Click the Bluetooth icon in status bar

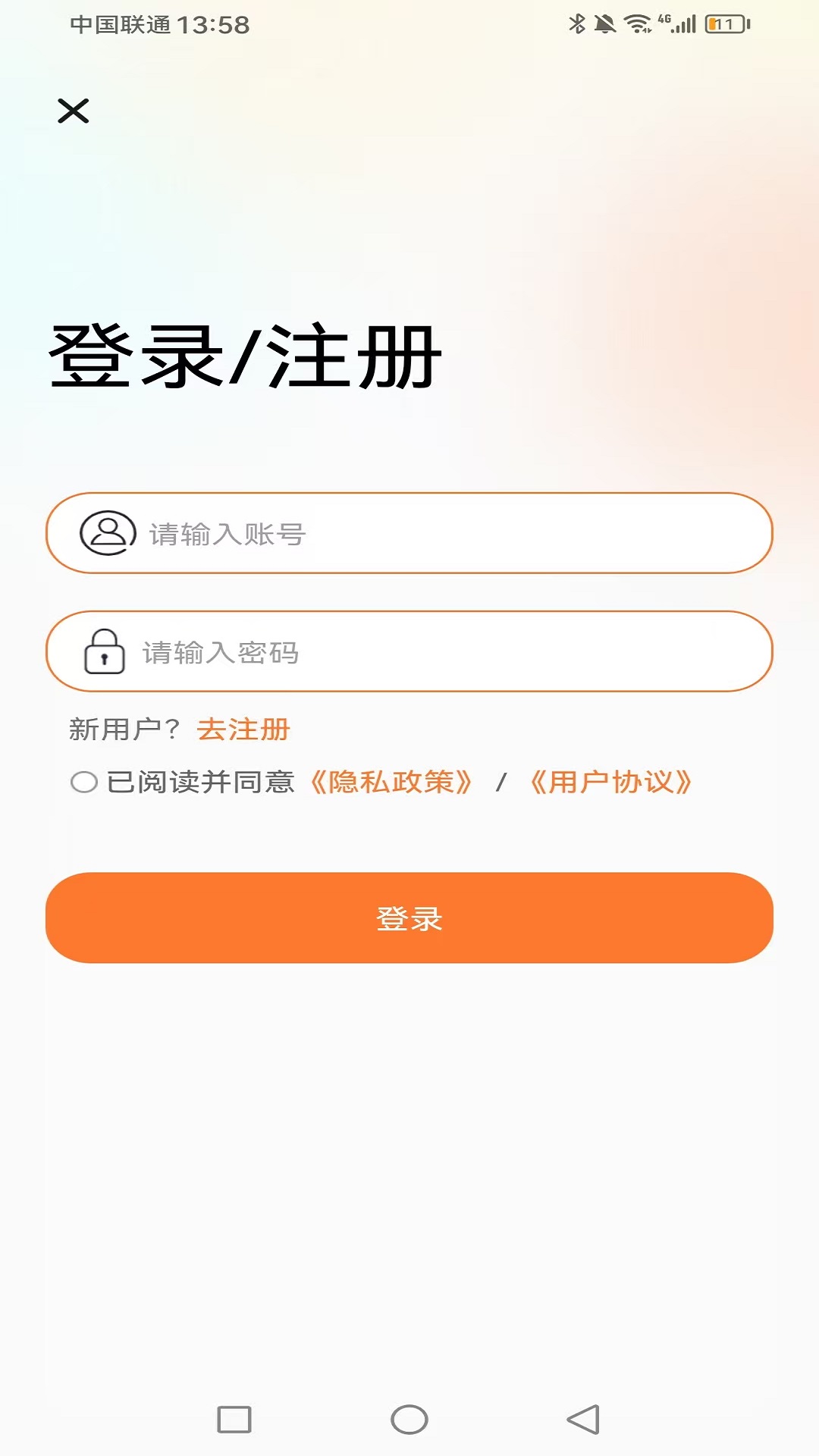pos(578,24)
